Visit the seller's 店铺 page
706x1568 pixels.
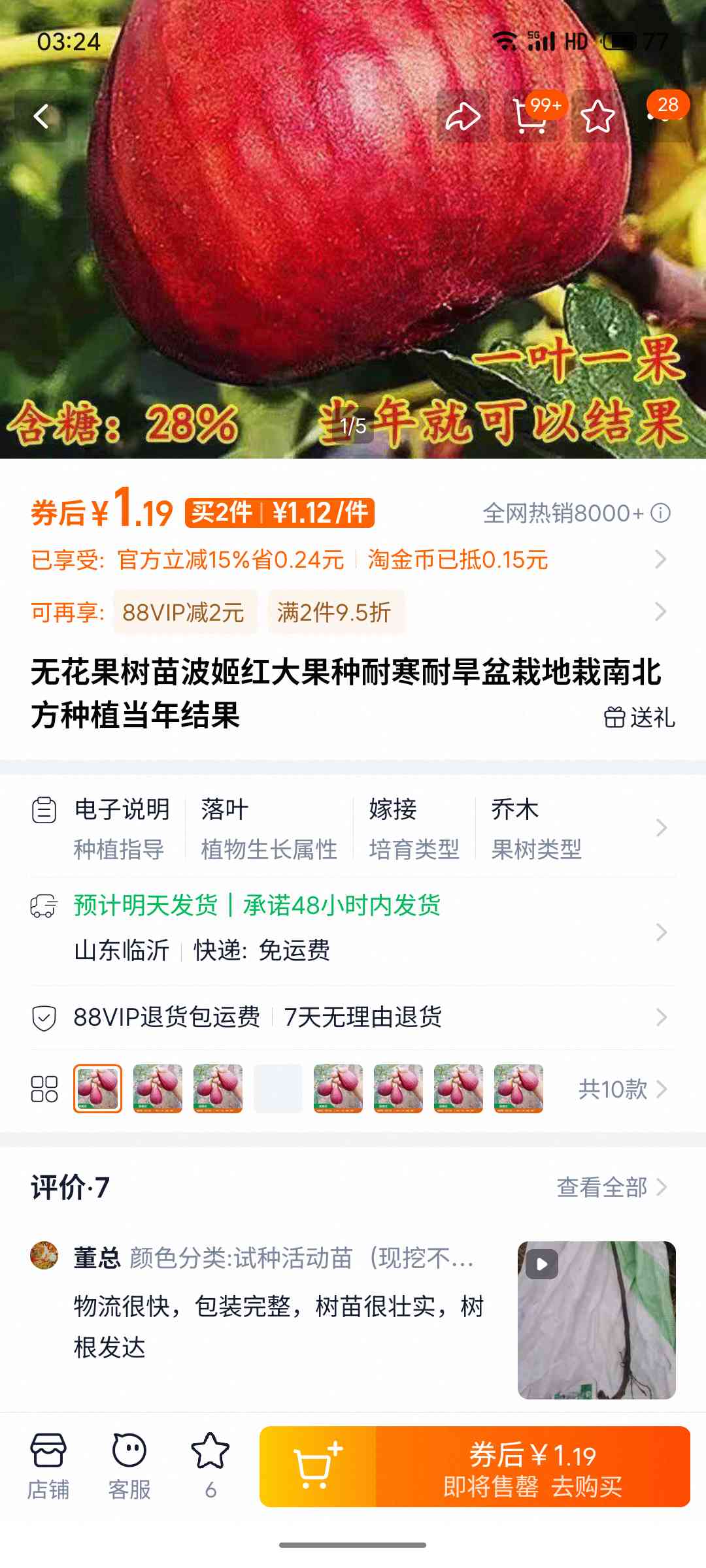pyautogui.click(x=48, y=1467)
